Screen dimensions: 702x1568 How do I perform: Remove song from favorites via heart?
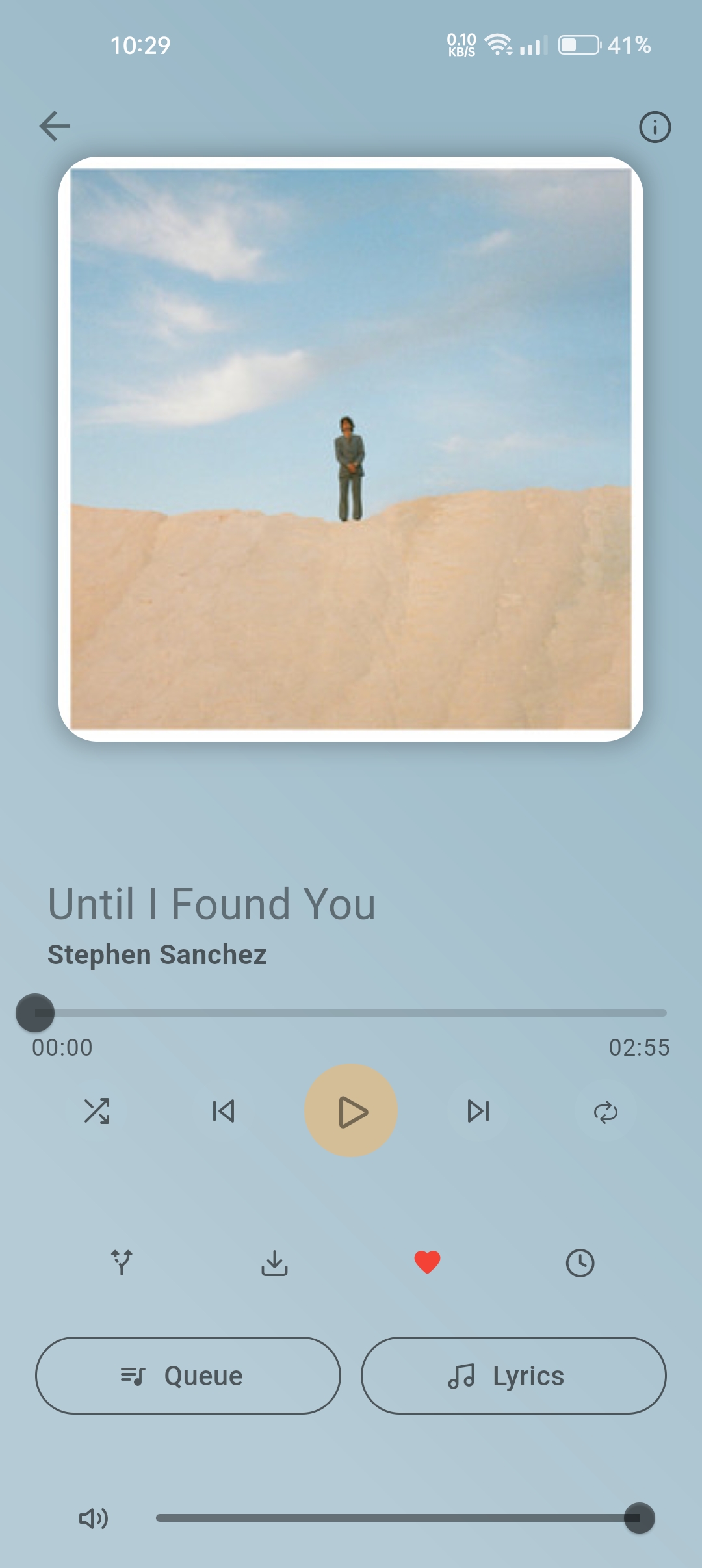[427, 1262]
